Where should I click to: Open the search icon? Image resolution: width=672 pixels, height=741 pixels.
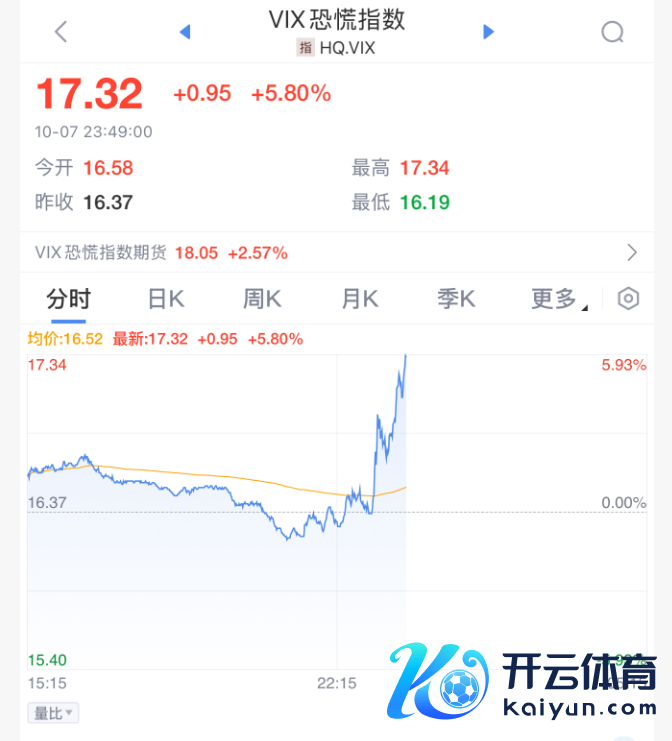click(x=612, y=32)
